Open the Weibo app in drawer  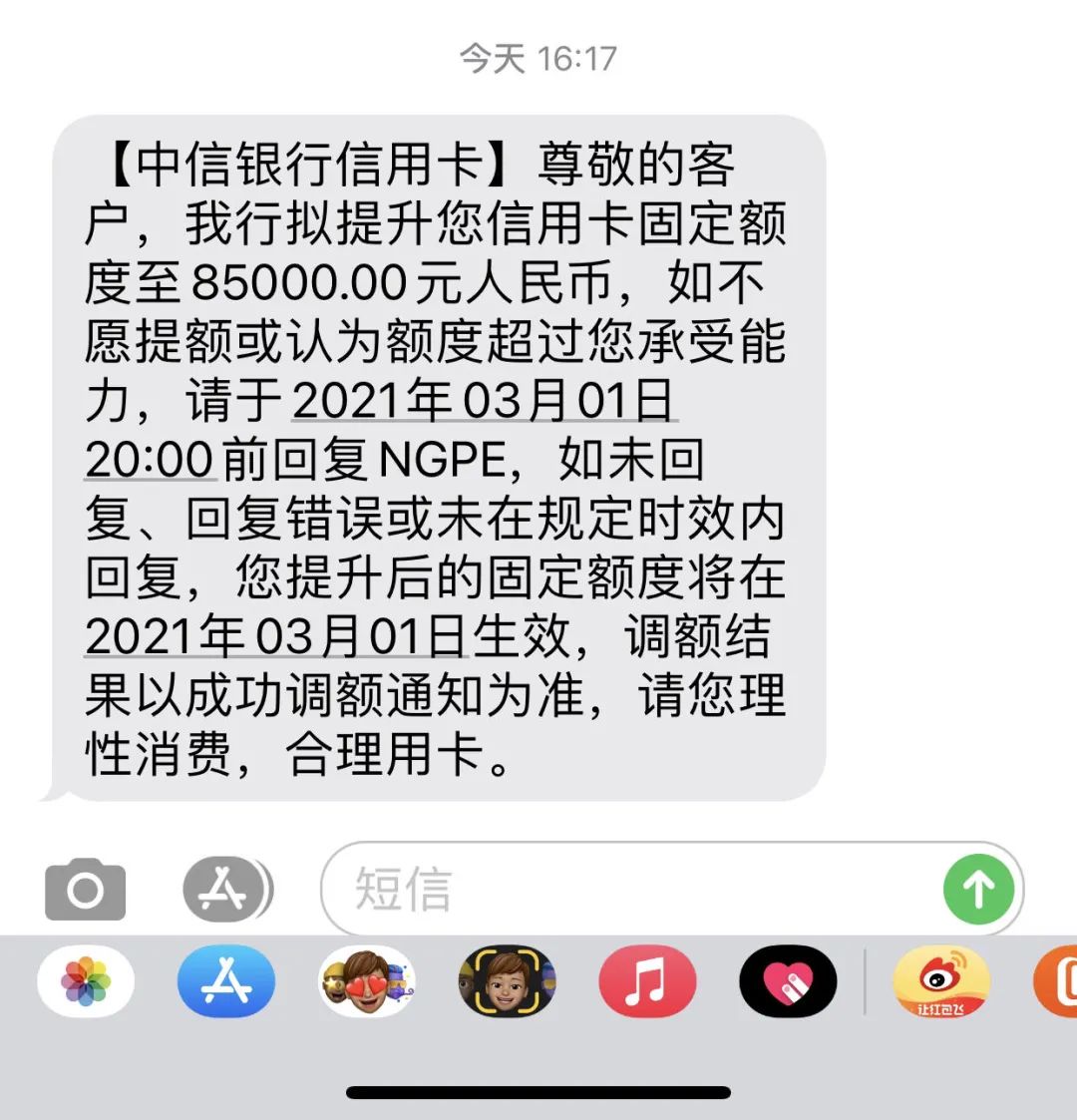pyautogui.click(x=940, y=981)
